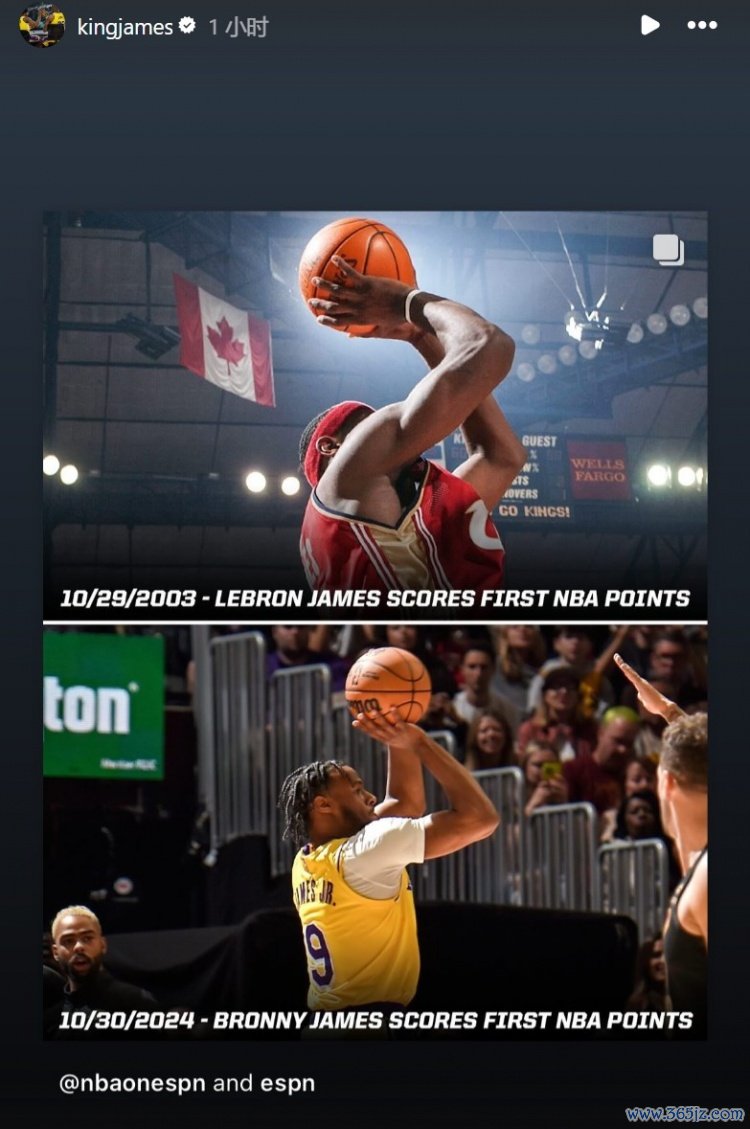The width and height of the screenshot is (750, 1129).
Task: Open kingjames profile picture
Action: tap(42, 26)
